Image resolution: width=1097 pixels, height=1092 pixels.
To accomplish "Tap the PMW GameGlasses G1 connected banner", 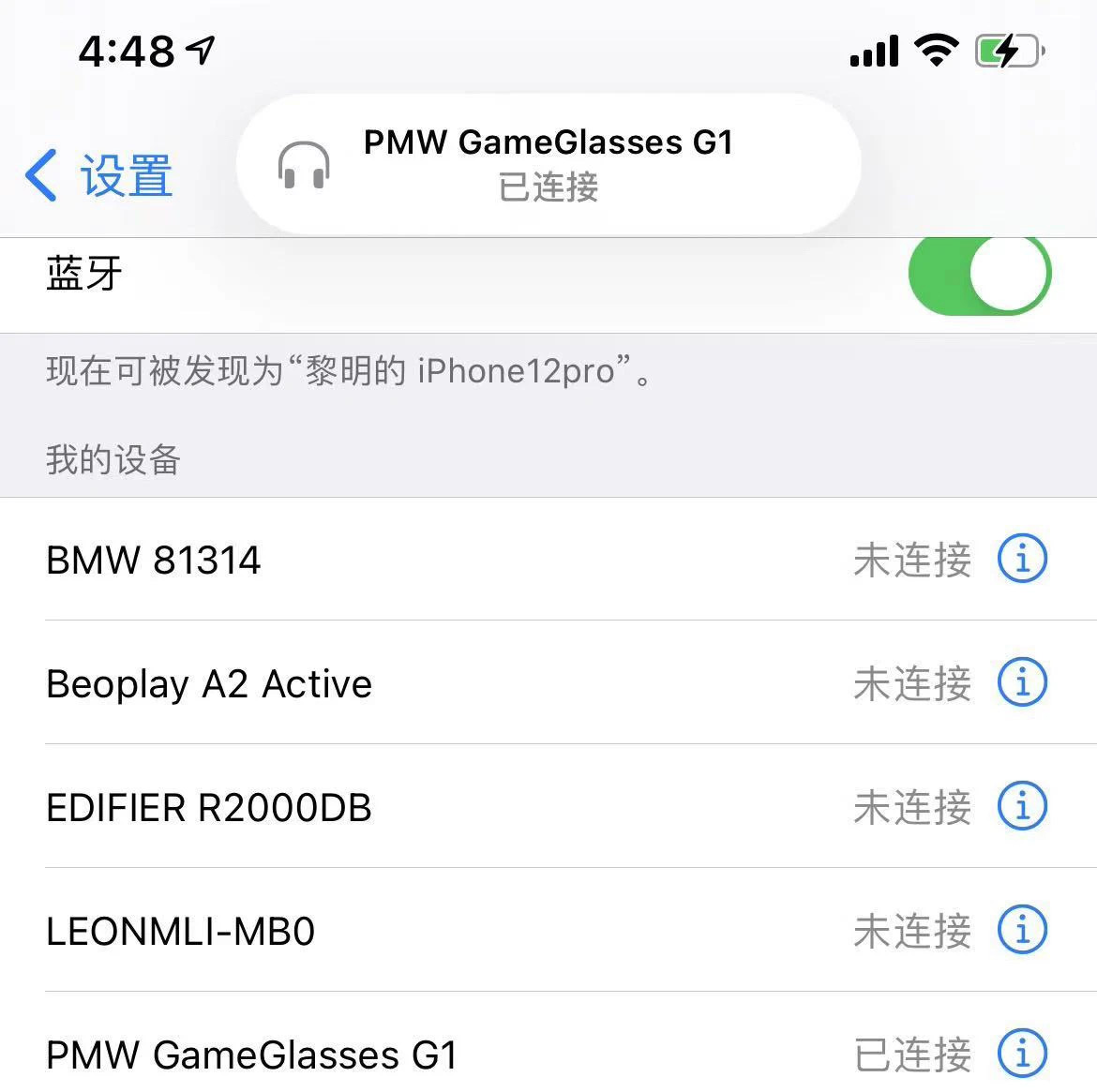I will coord(548,163).
